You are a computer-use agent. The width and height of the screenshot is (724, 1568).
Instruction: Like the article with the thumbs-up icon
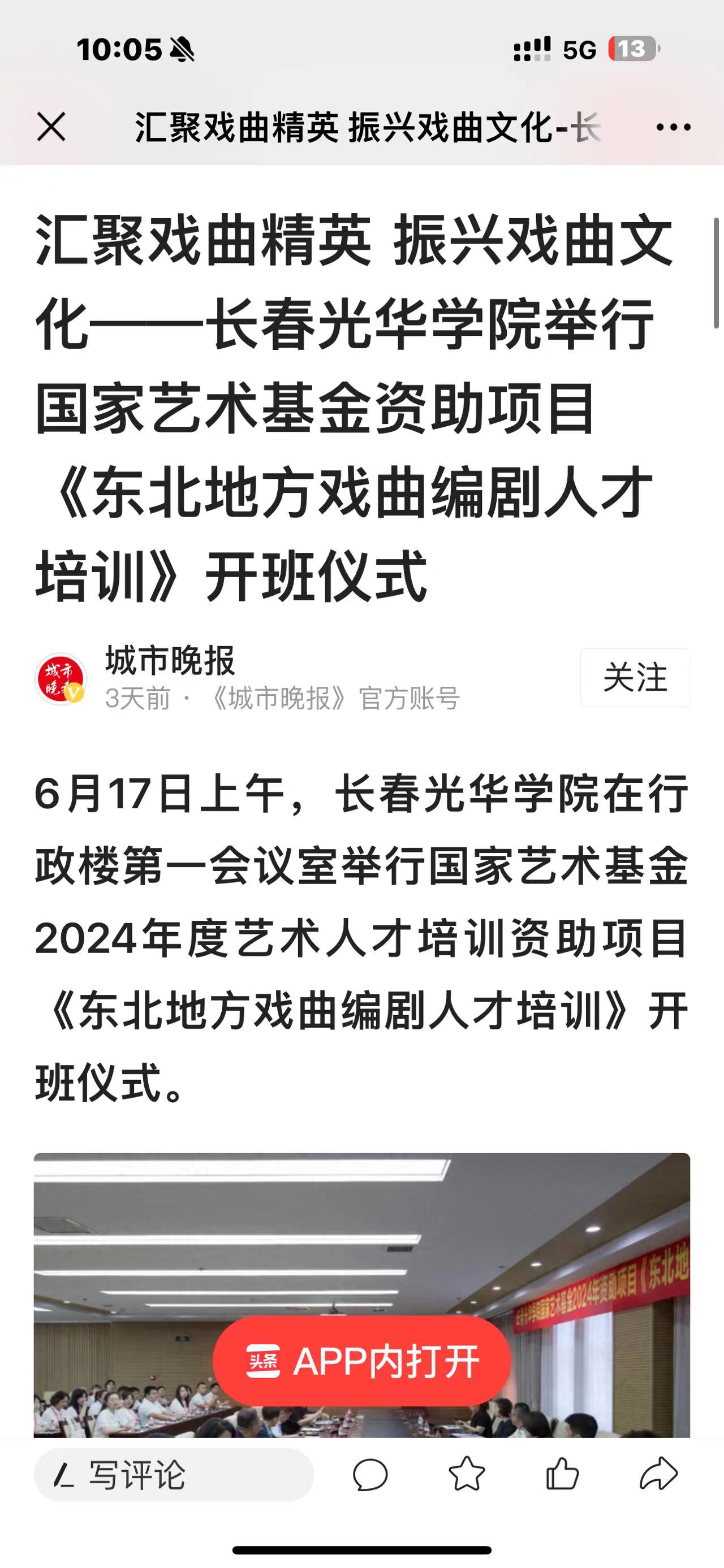562,1475
